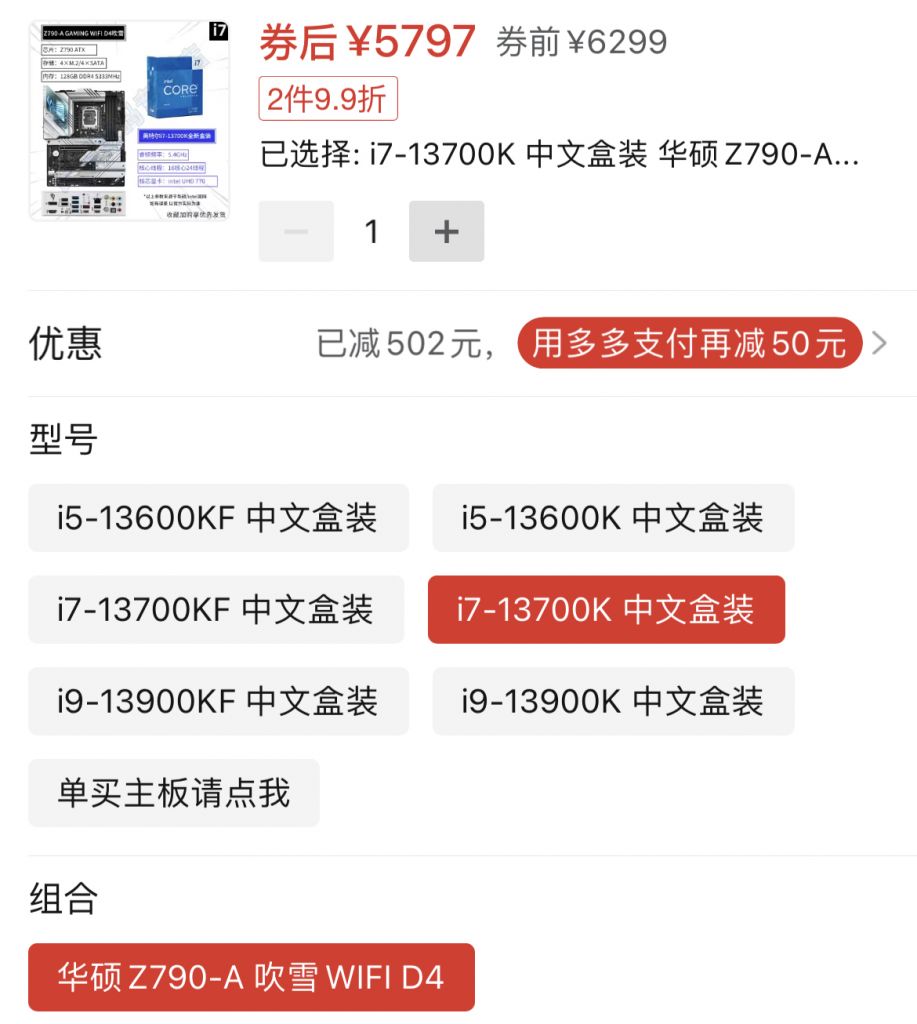Click 单买主板请点我 to buy motherboard only
Screen dimensions: 917x1024
coord(172,793)
